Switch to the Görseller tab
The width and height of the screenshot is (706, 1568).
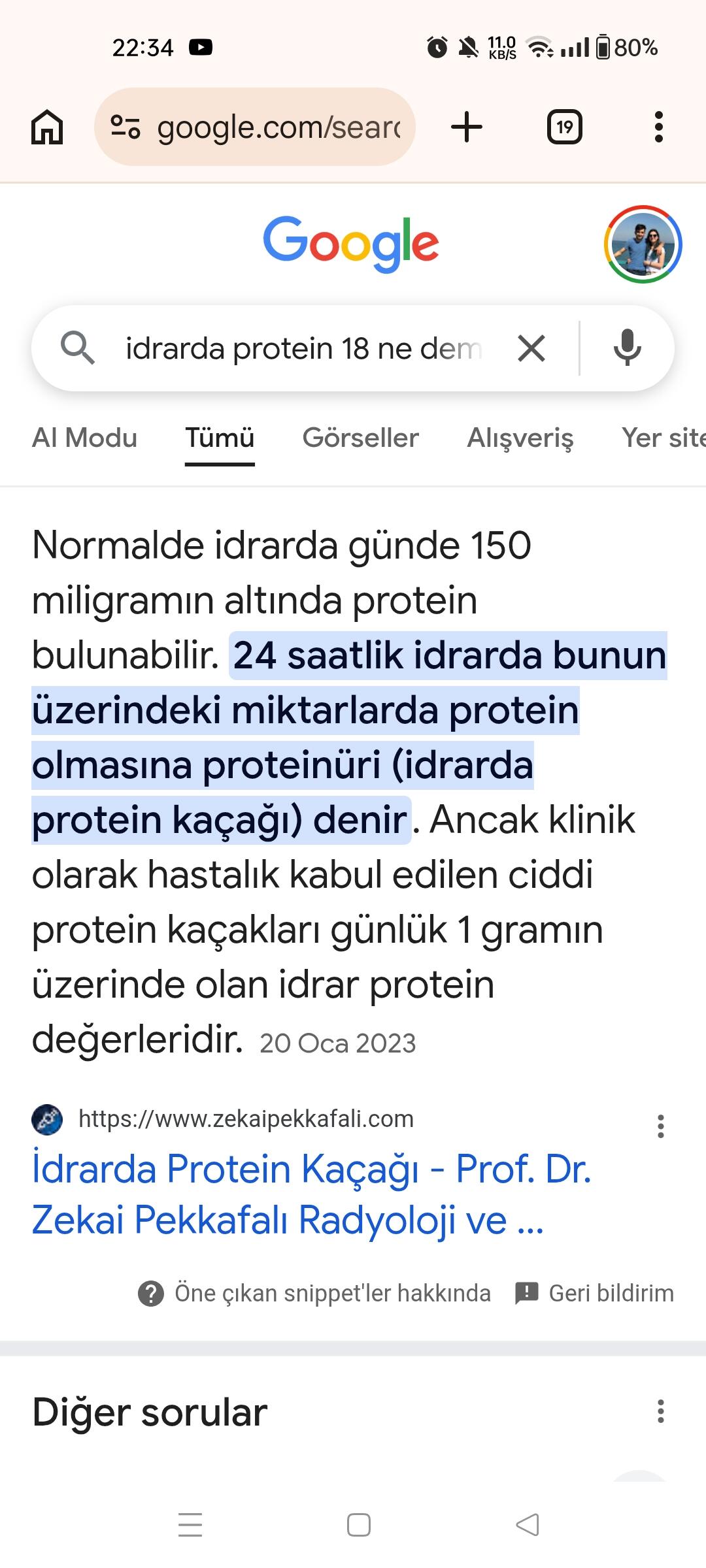pyautogui.click(x=360, y=438)
